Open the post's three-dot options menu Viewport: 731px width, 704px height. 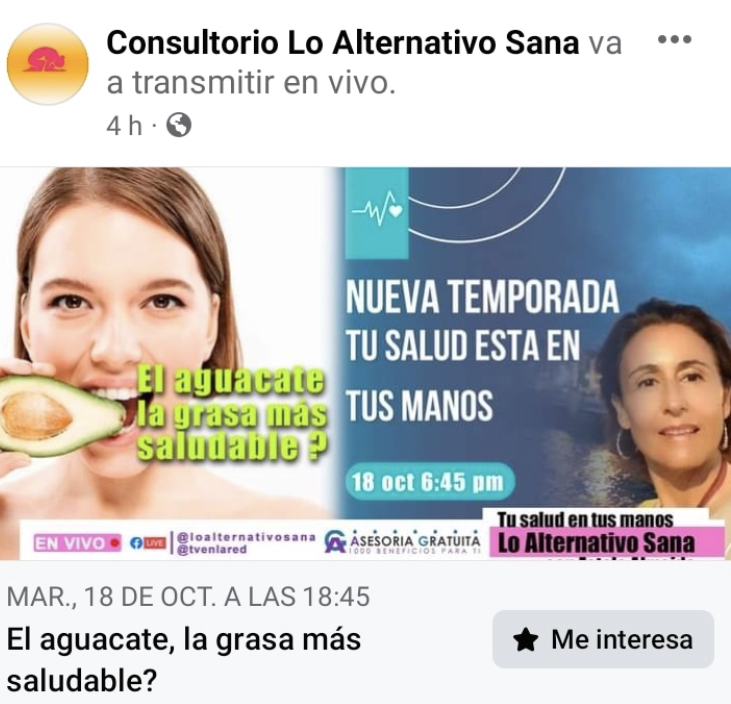(675, 40)
